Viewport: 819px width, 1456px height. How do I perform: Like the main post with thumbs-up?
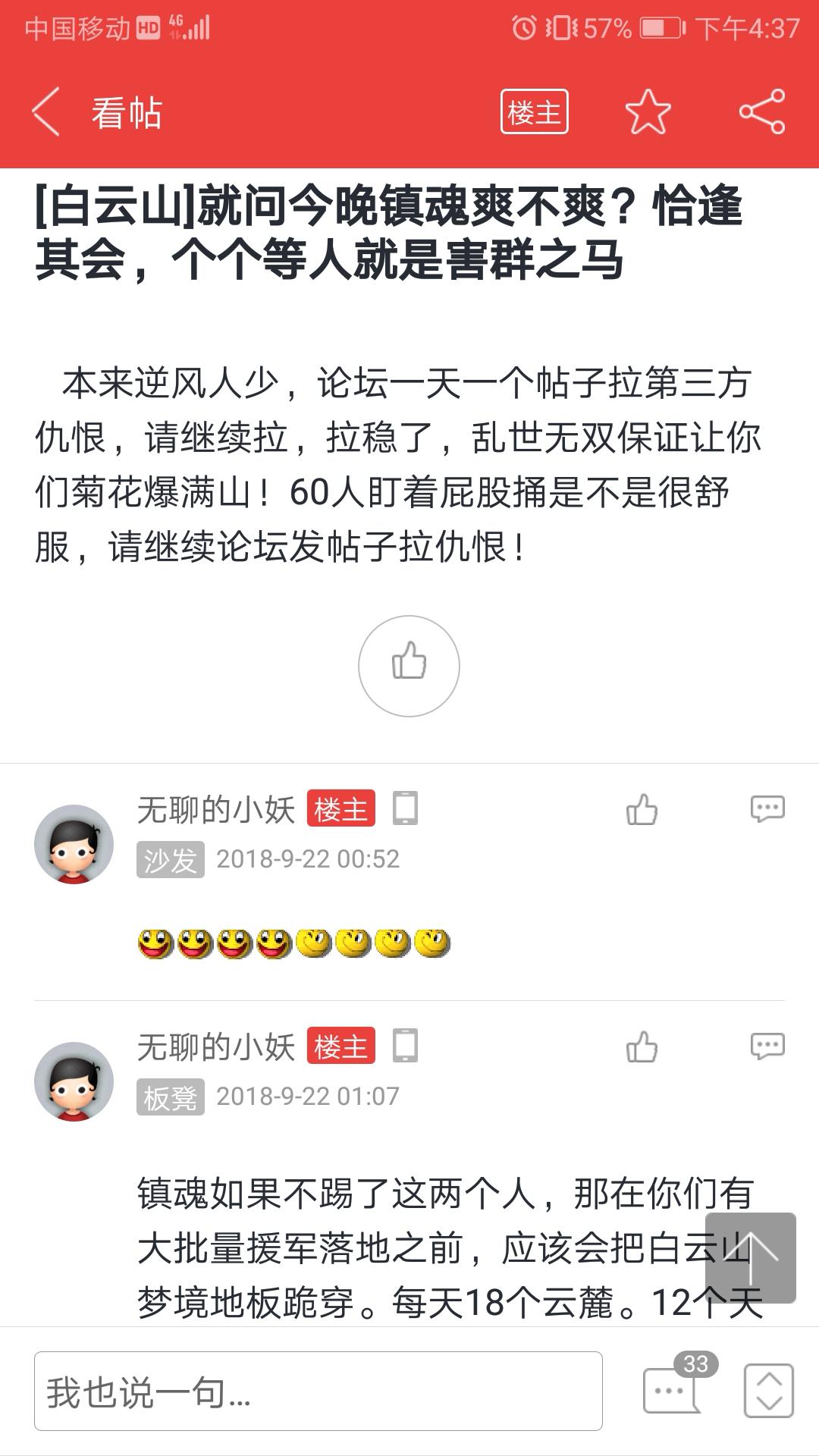click(x=409, y=665)
